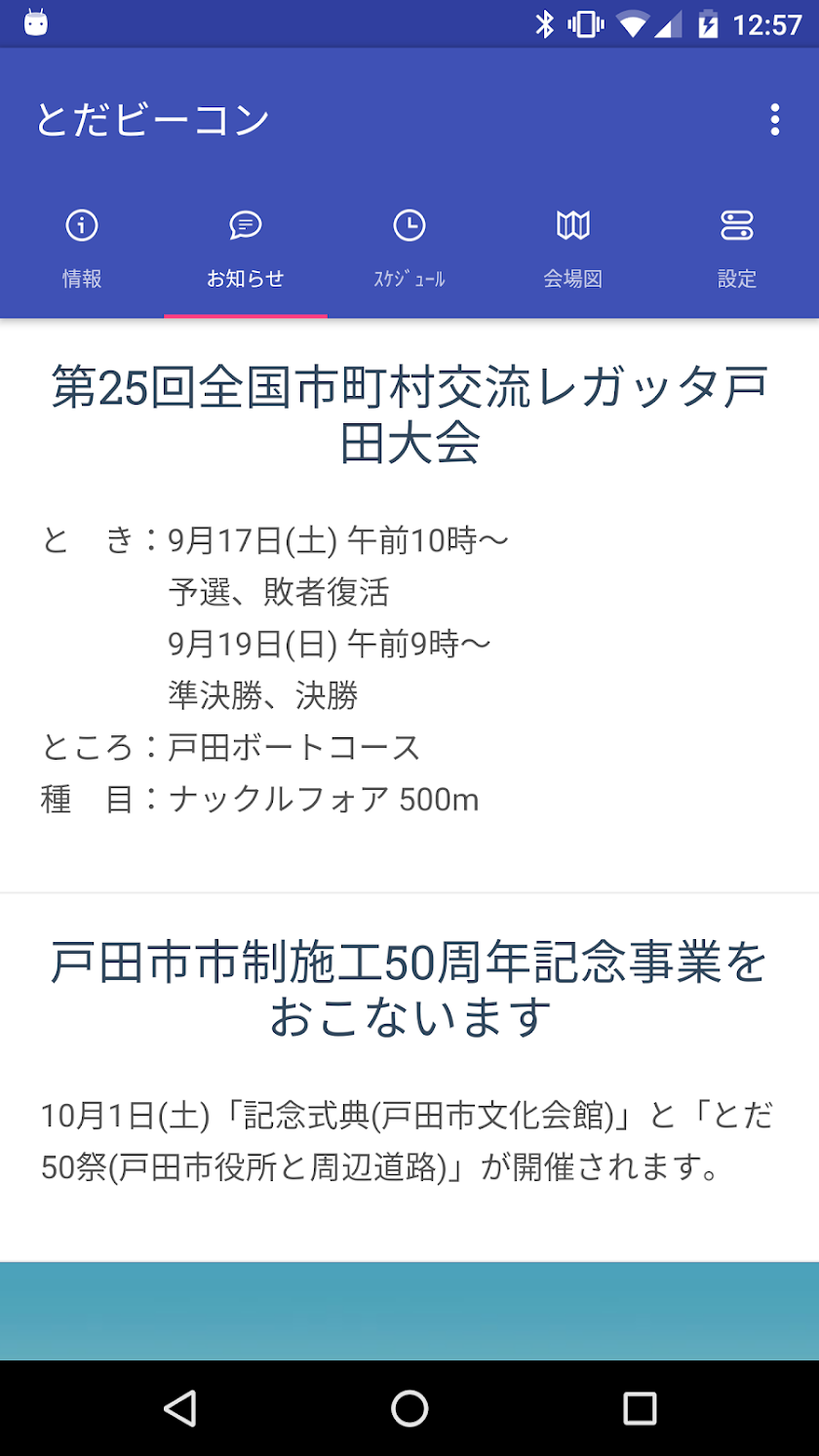
Task: Tap the system back button
Action: [x=179, y=1408]
